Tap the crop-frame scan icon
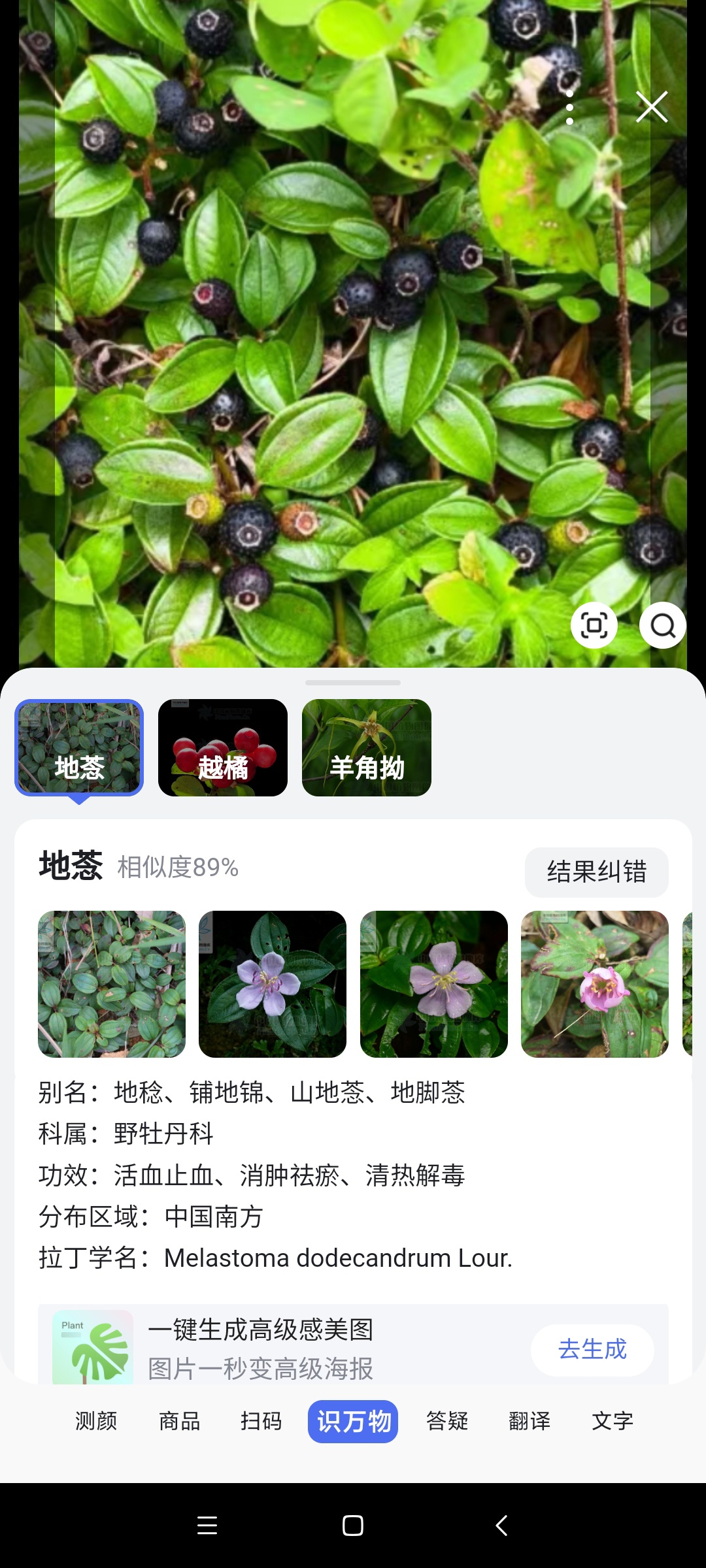The height and width of the screenshot is (1568, 706). point(594,625)
